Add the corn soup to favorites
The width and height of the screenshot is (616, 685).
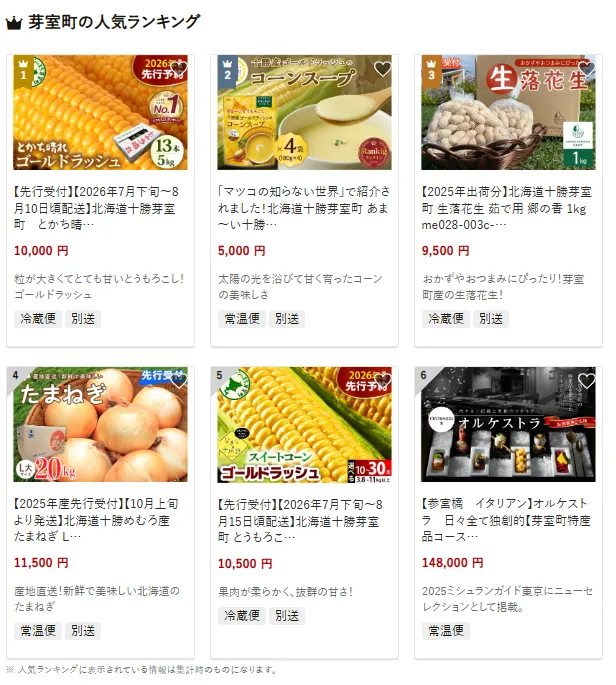382,69
